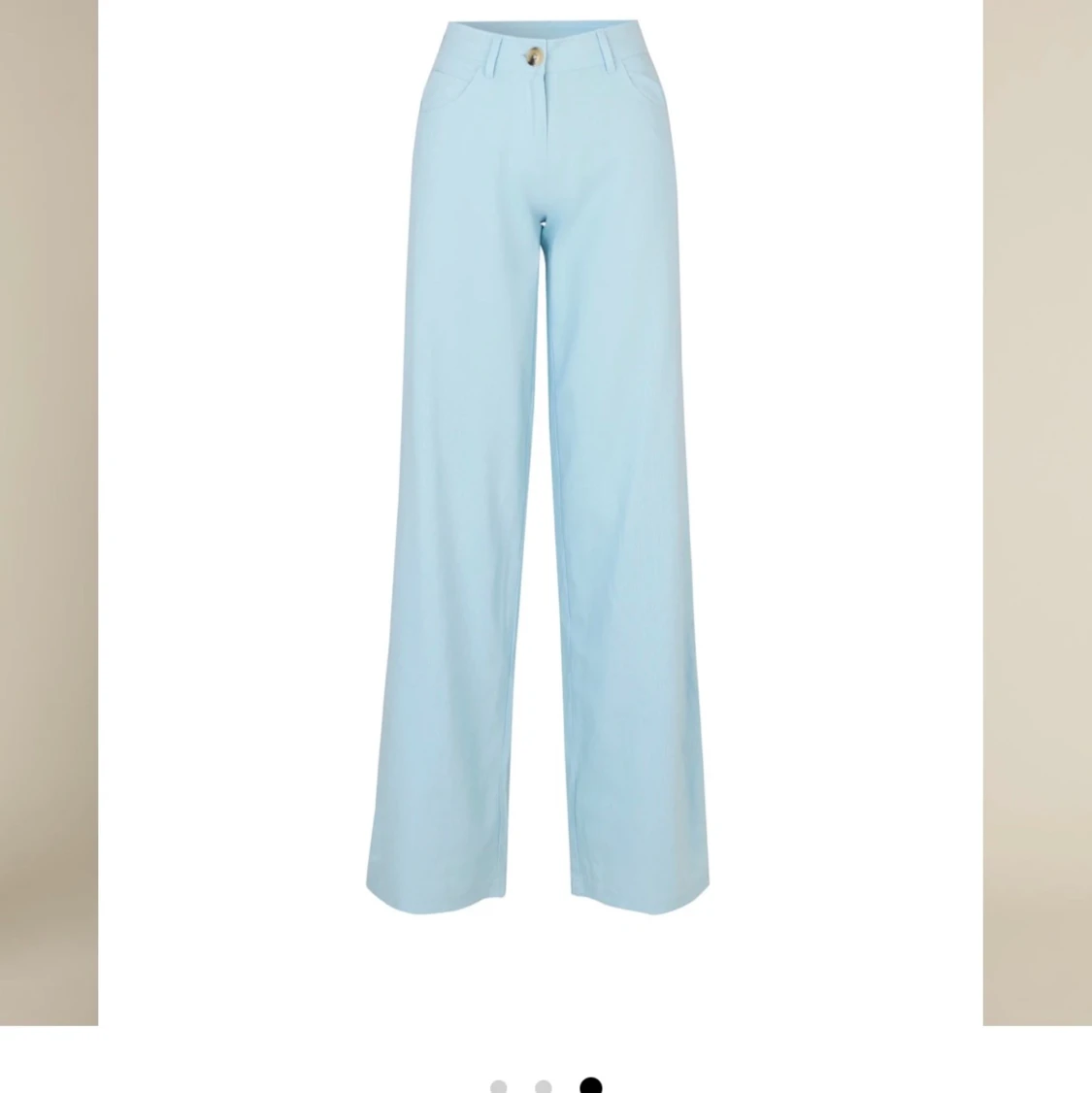
Task: Open the light blue trousers image
Action: 540,466
